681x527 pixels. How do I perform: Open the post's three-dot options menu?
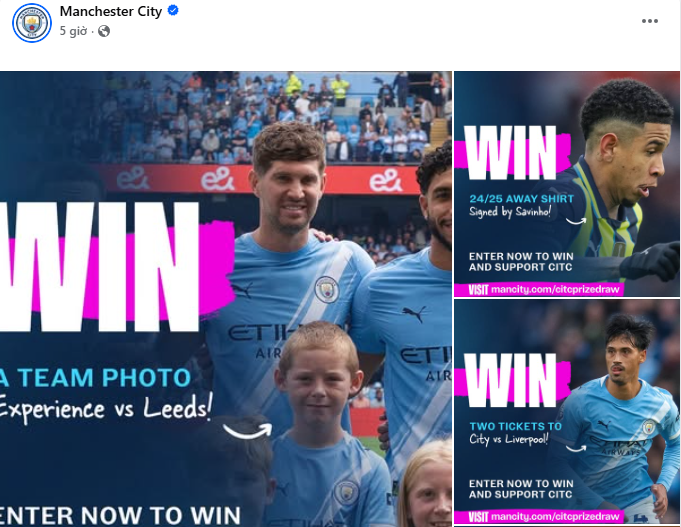650,20
